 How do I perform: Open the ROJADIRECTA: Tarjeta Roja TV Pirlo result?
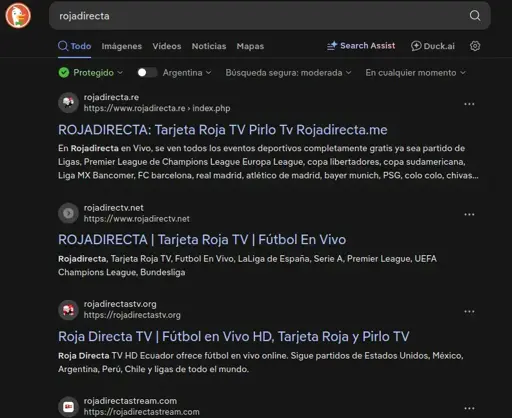pyautogui.click(x=223, y=130)
